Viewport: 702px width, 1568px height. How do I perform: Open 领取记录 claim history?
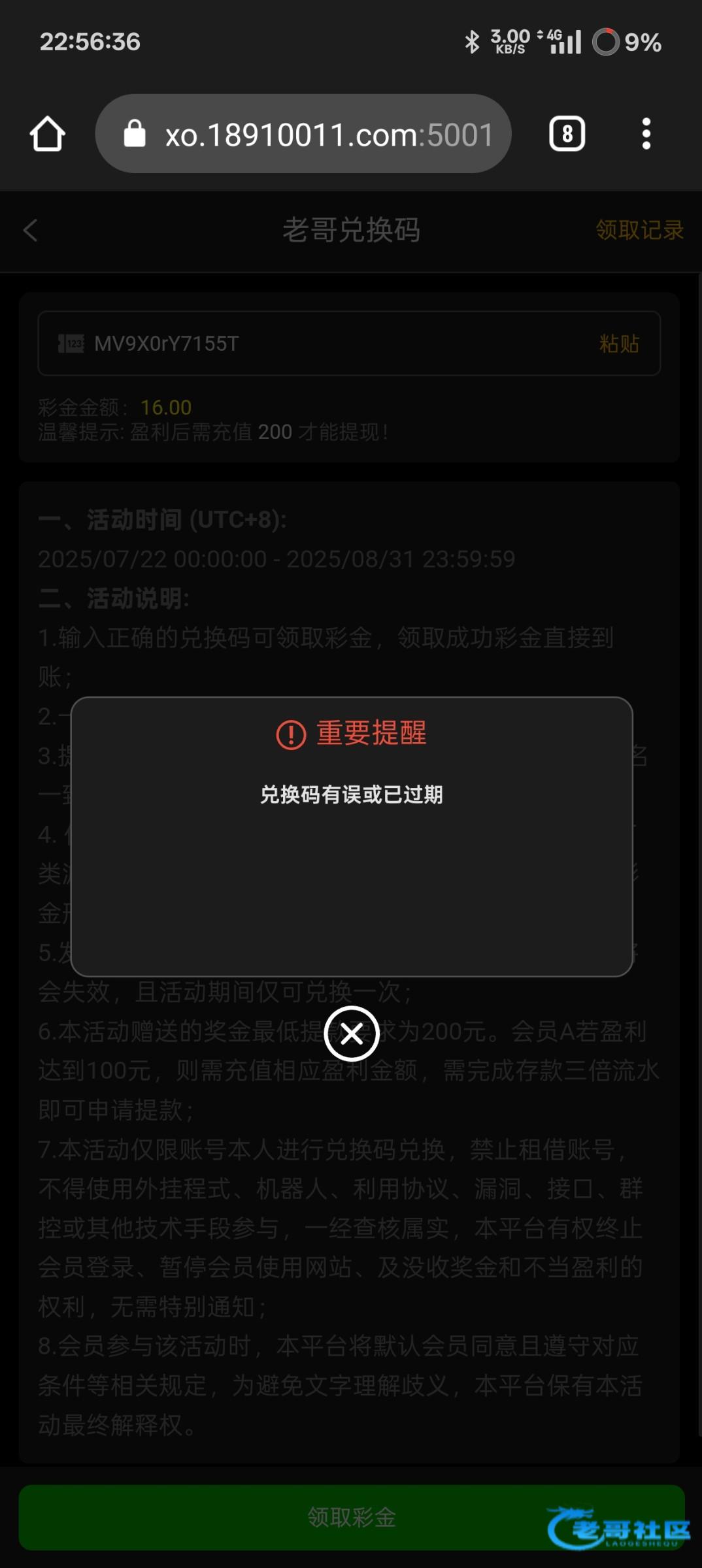click(x=639, y=230)
